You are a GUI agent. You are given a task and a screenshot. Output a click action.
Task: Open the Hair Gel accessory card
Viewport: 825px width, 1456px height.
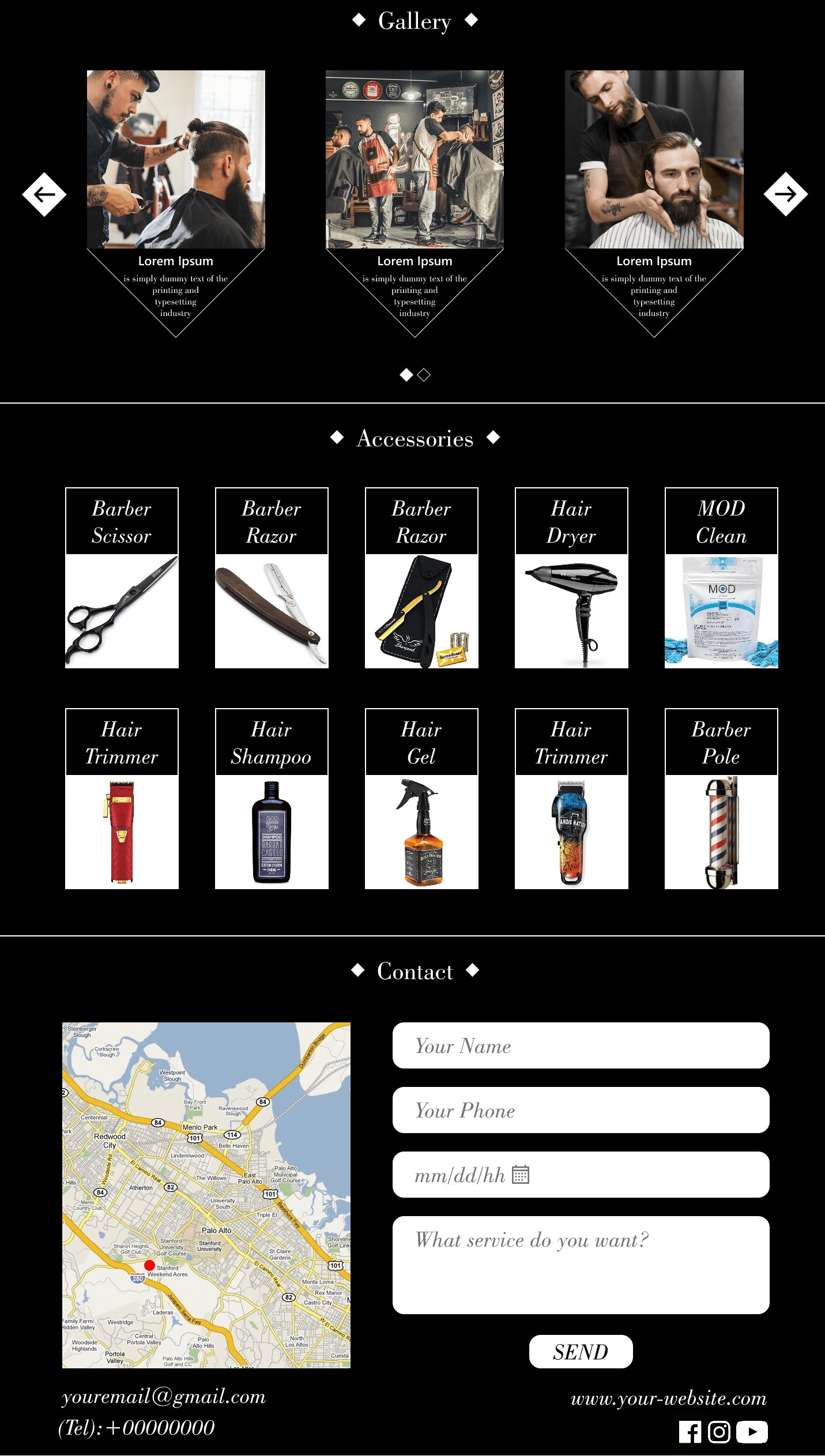pyautogui.click(x=421, y=799)
